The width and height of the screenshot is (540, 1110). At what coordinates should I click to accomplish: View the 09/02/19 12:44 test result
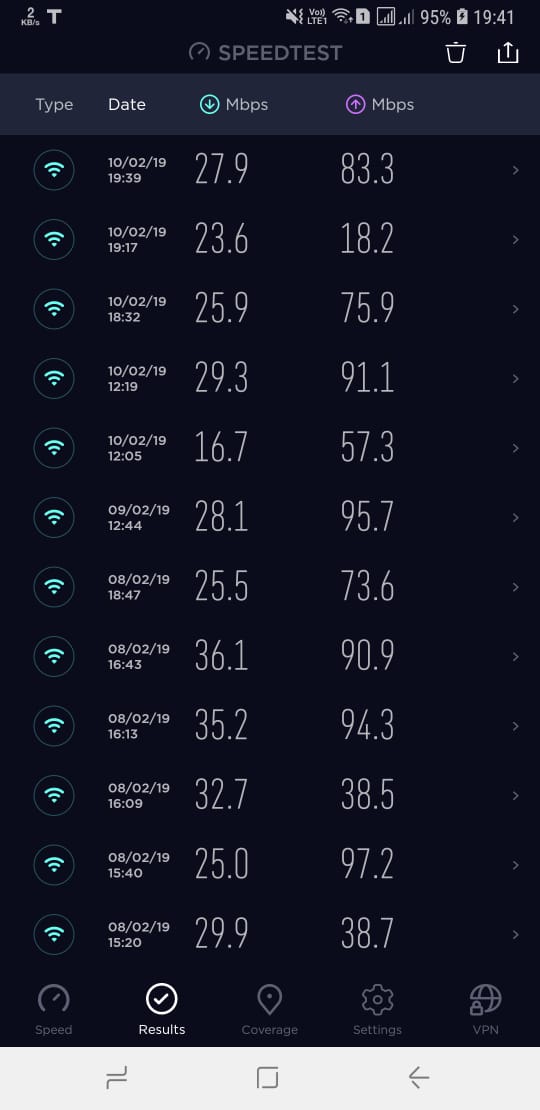[270, 517]
